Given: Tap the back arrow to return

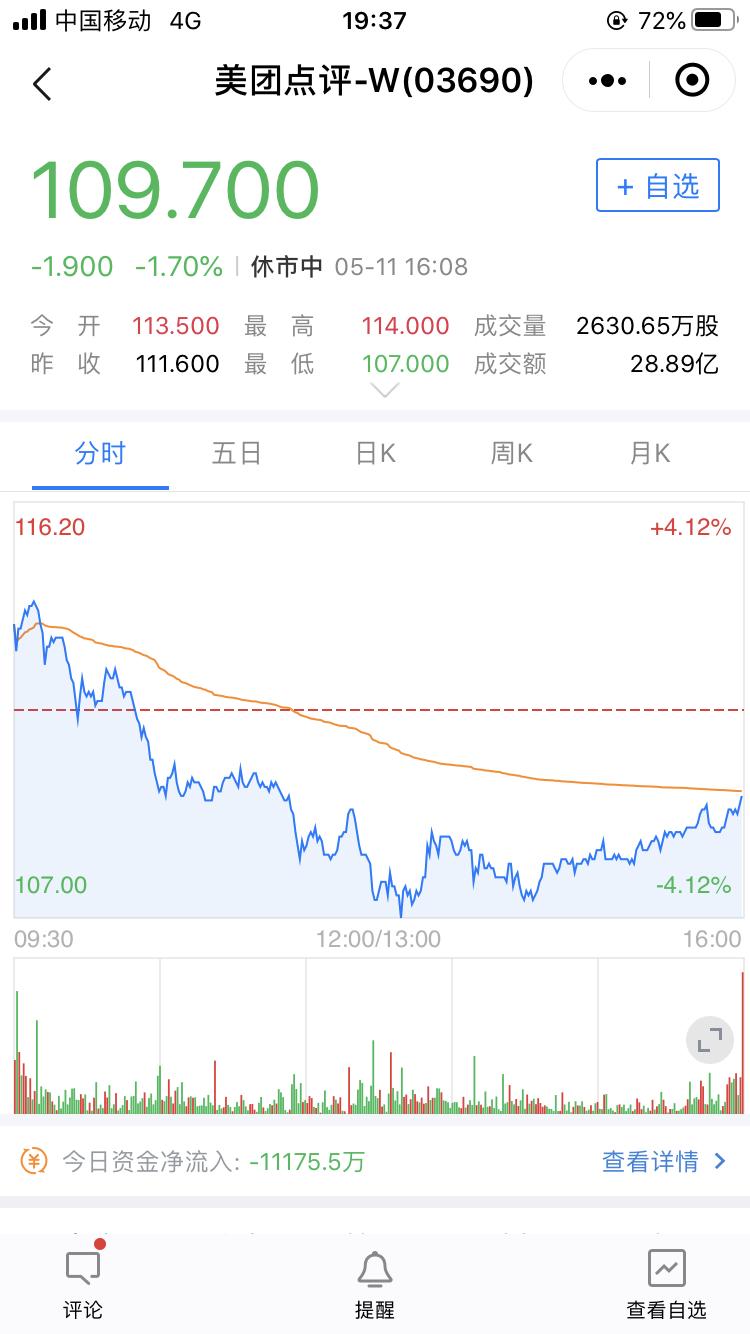Looking at the screenshot, I should click(x=42, y=84).
